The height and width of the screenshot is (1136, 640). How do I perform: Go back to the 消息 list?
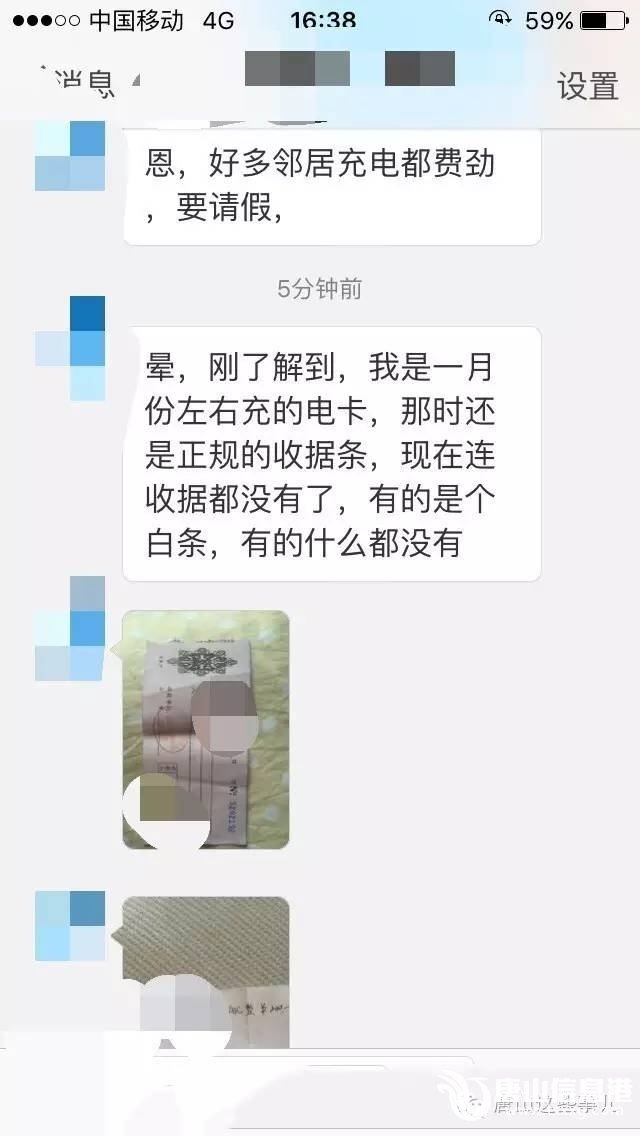click(80, 80)
